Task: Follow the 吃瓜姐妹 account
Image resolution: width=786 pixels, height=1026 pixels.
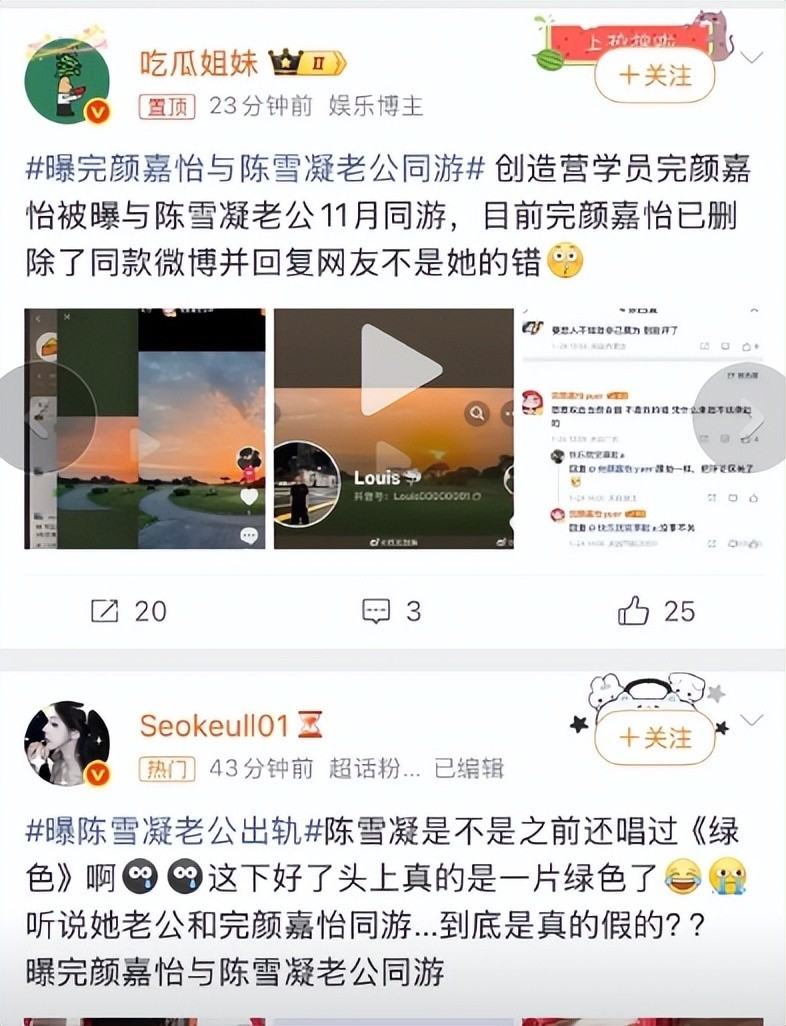Action: 655,75
